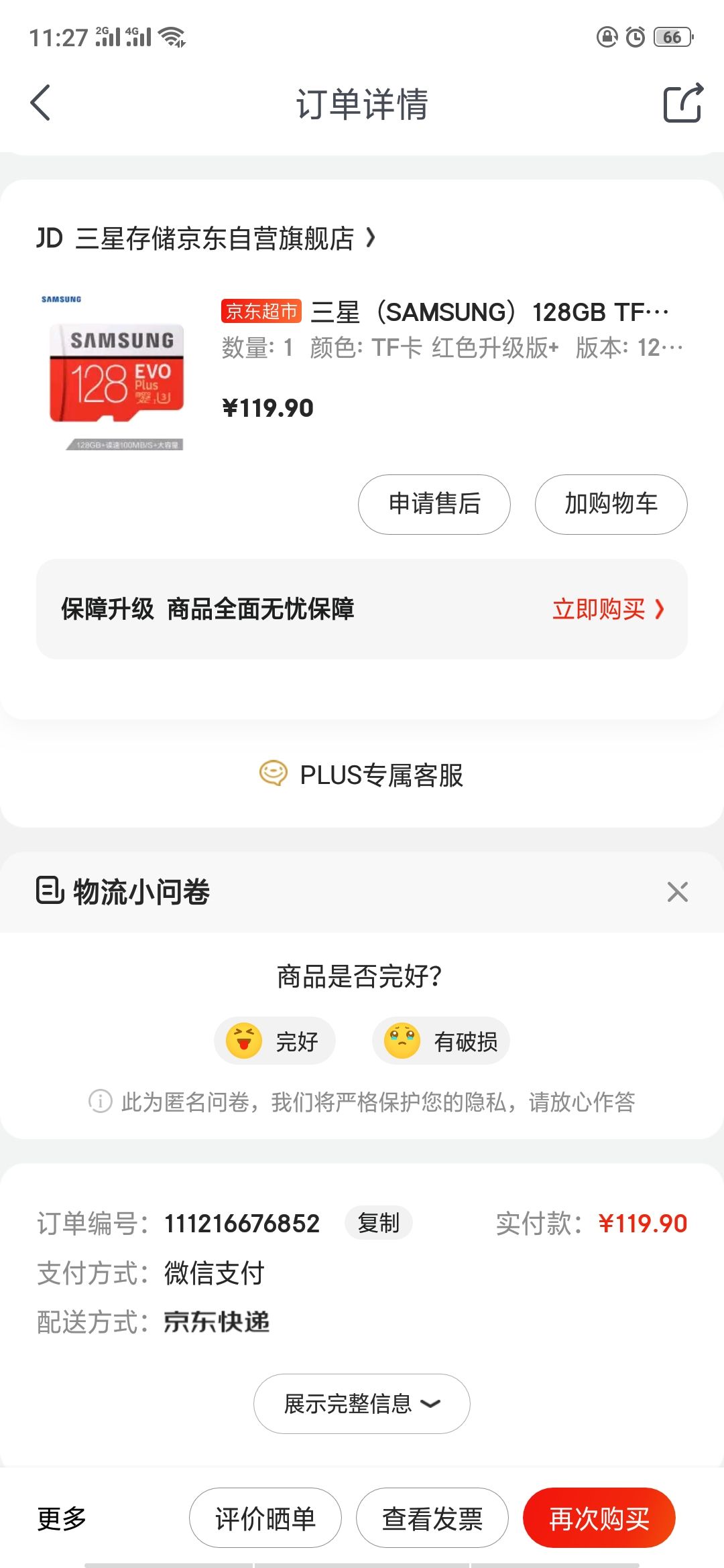Select 完好 in the survey
The image size is (724, 1568).
tap(275, 1041)
